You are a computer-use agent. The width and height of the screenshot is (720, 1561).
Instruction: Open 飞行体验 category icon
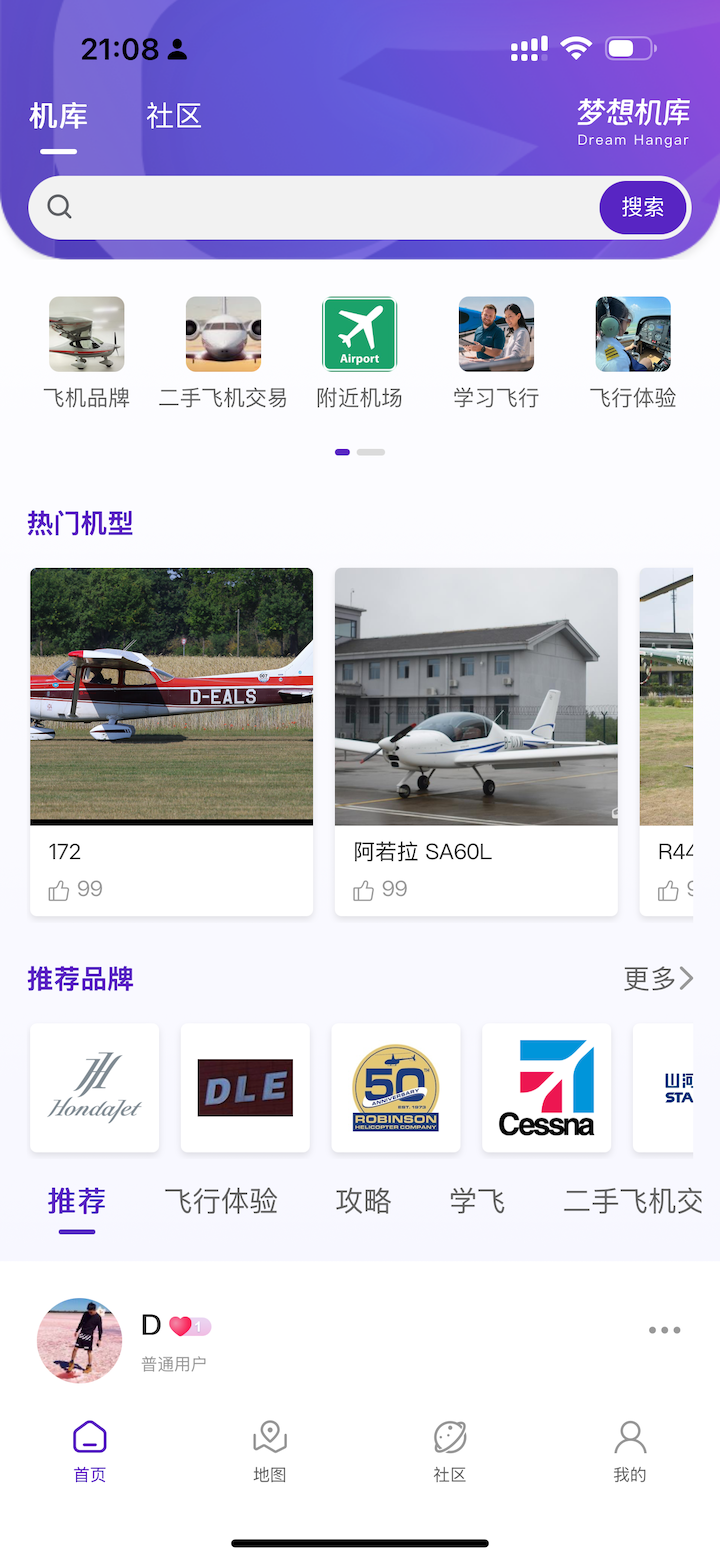pos(633,335)
